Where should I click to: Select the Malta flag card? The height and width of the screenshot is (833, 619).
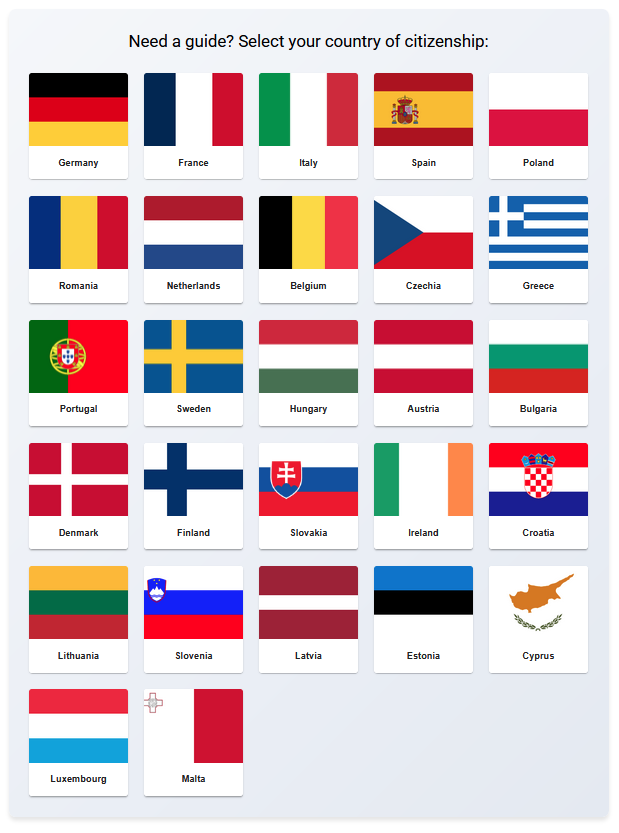193,741
